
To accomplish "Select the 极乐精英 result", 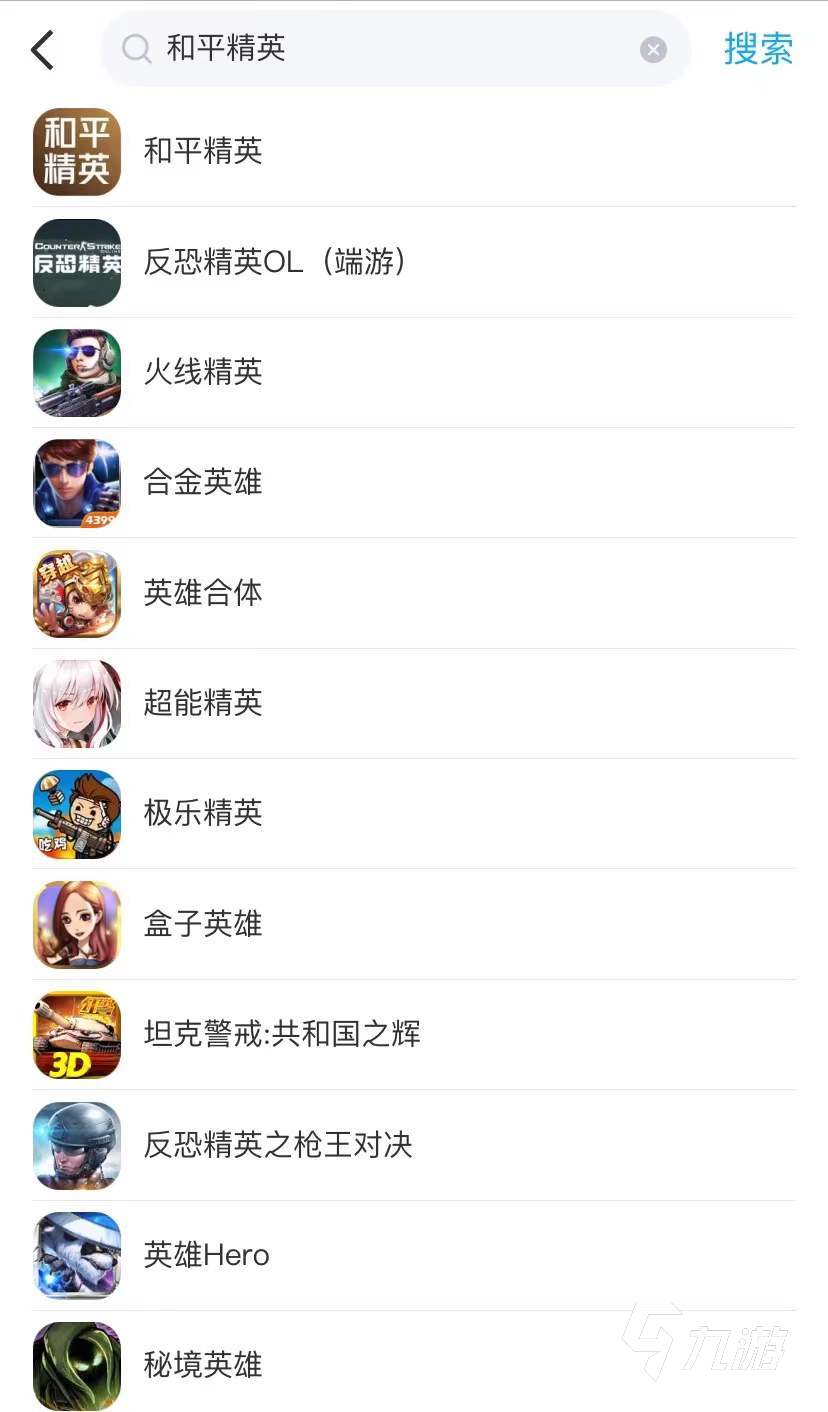I will point(414,814).
